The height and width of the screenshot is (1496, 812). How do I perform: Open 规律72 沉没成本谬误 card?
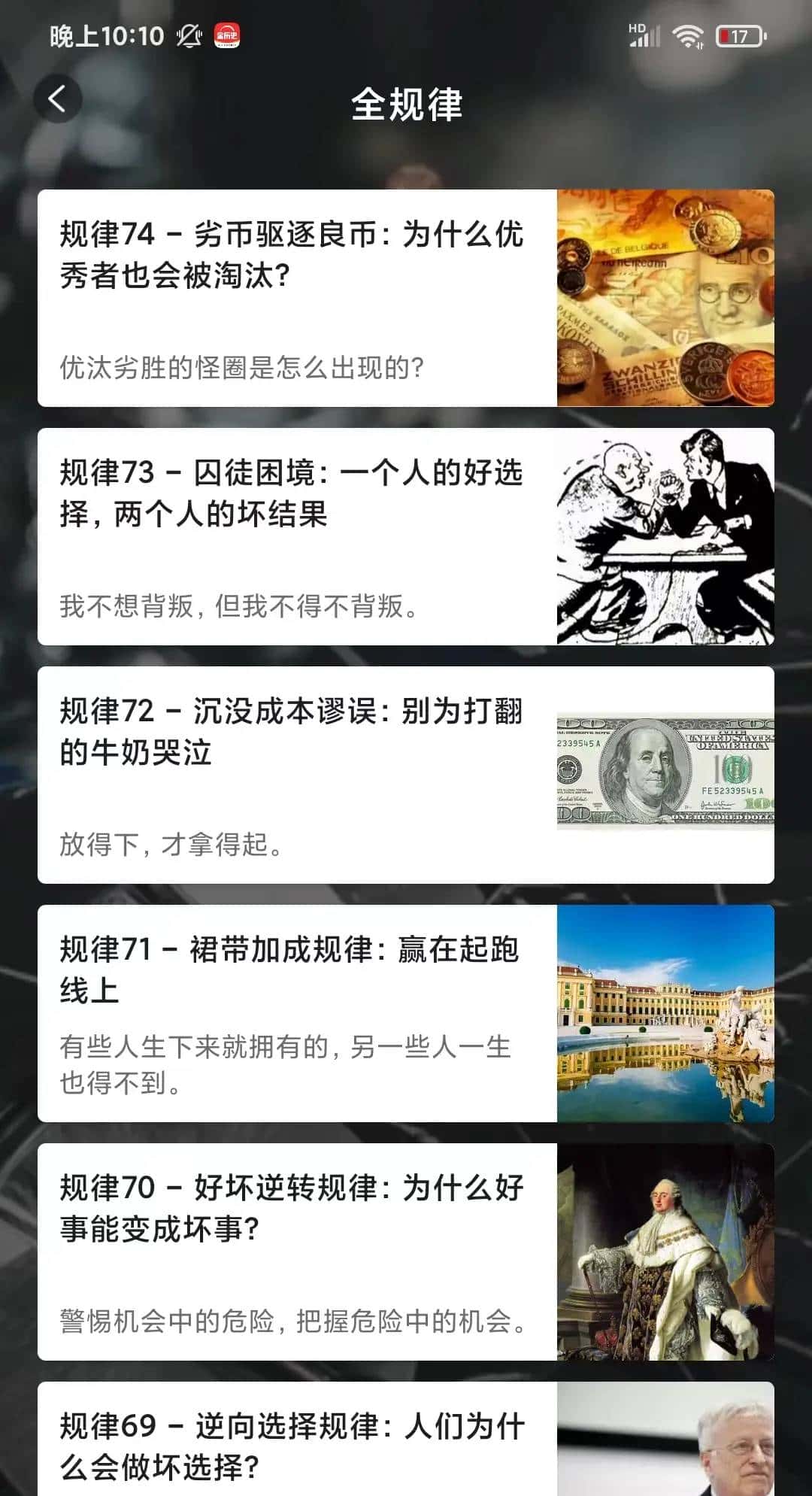click(293, 775)
